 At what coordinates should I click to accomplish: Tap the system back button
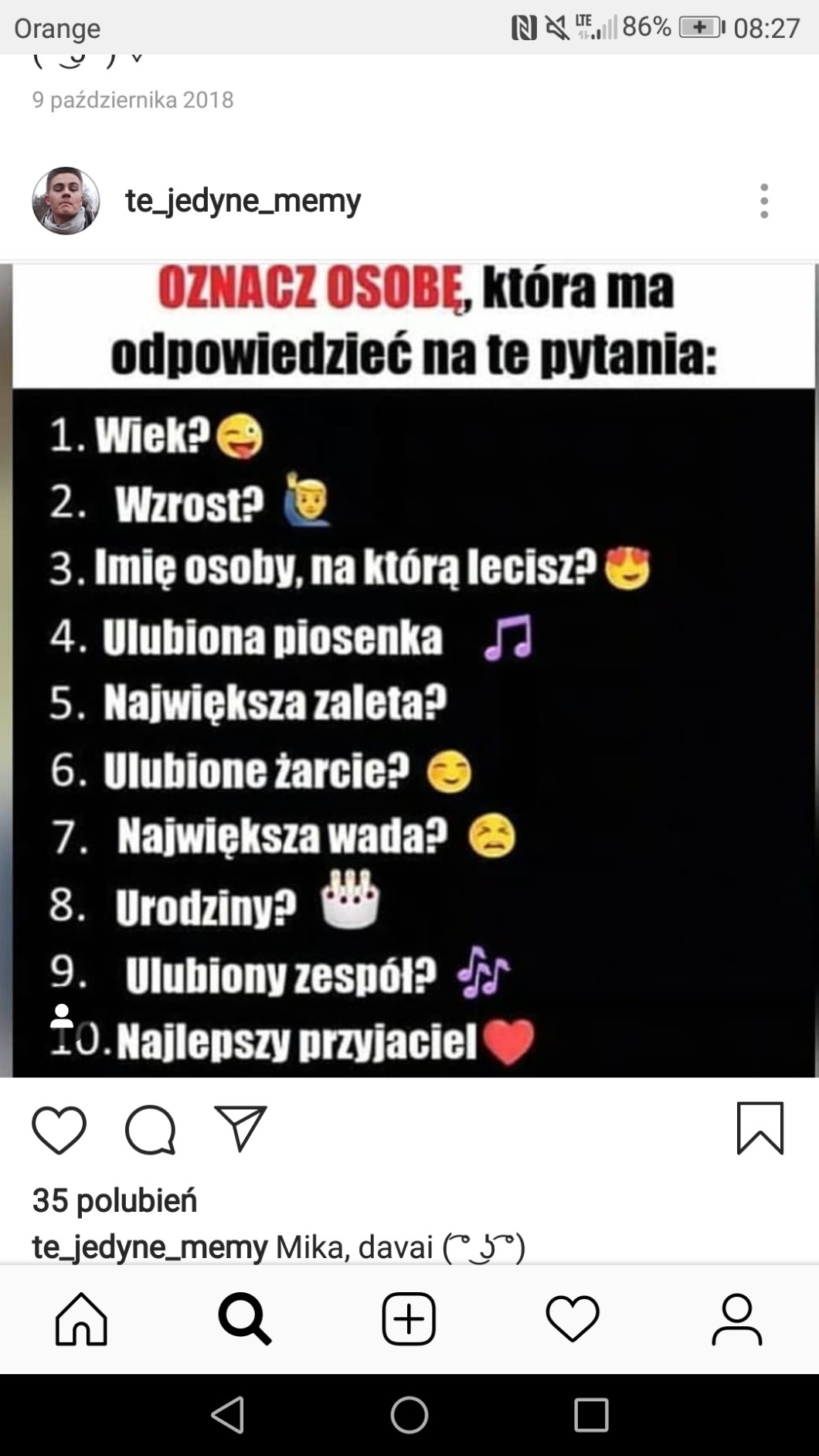tap(227, 1414)
